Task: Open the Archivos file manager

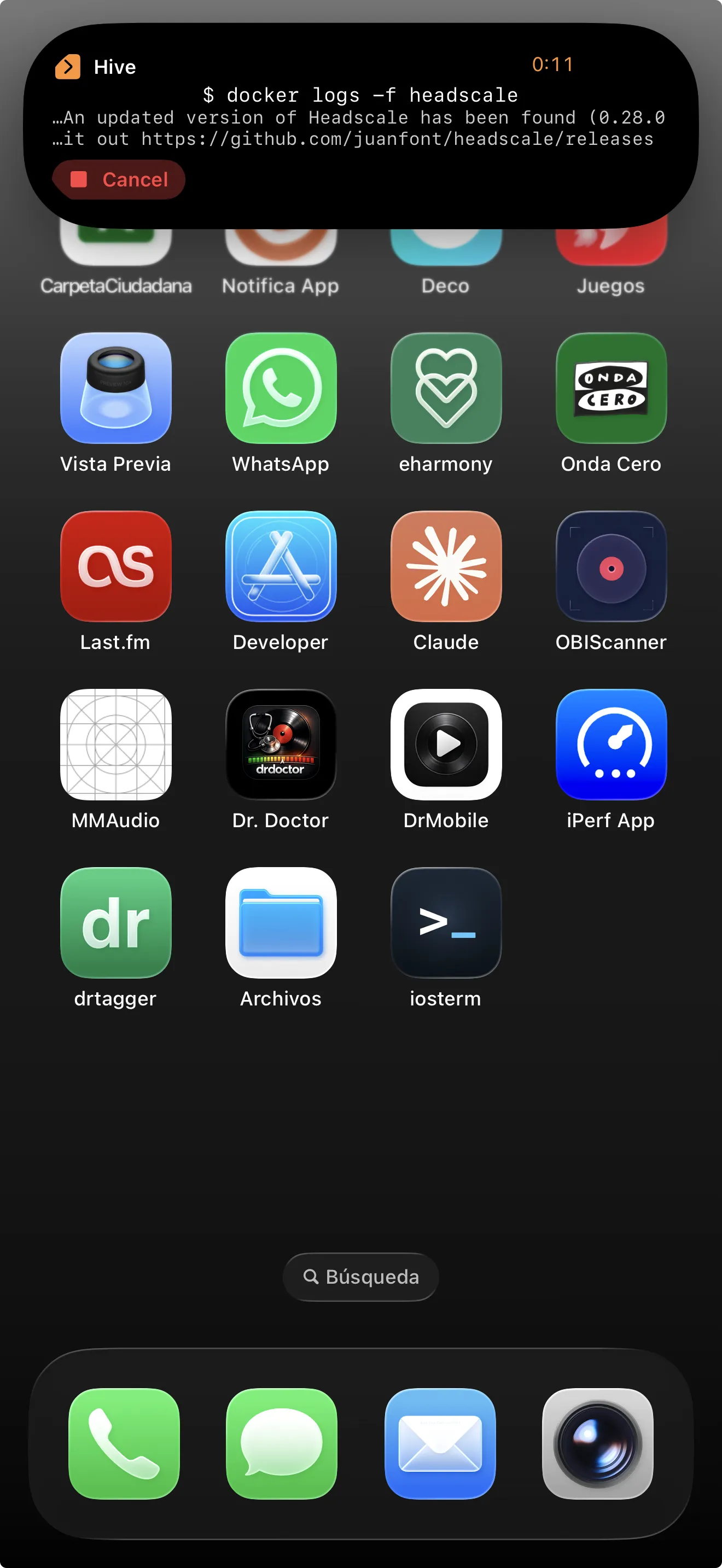Action: coord(280,923)
